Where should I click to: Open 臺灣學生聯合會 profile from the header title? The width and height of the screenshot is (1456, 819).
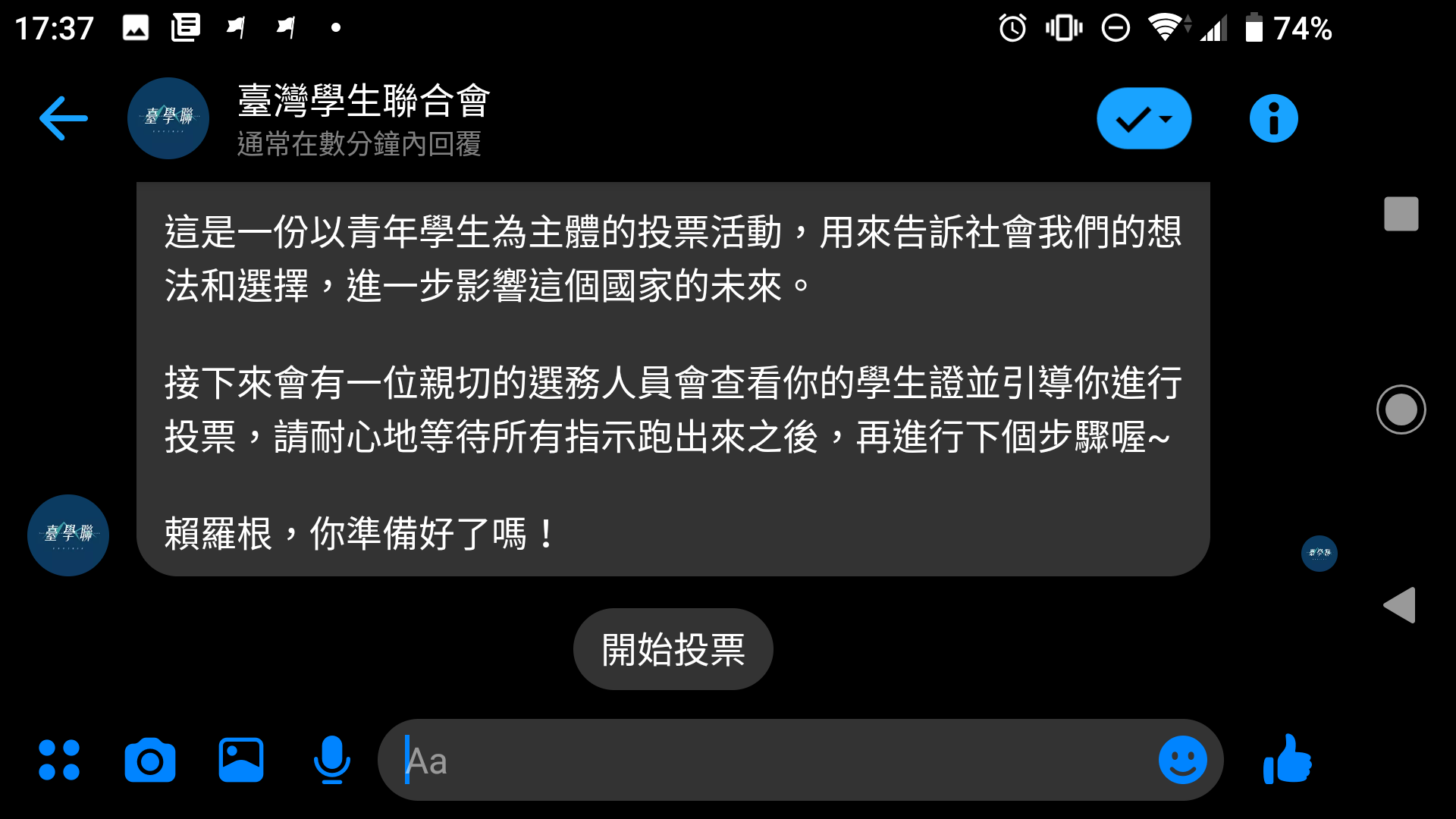click(x=364, y=102)
